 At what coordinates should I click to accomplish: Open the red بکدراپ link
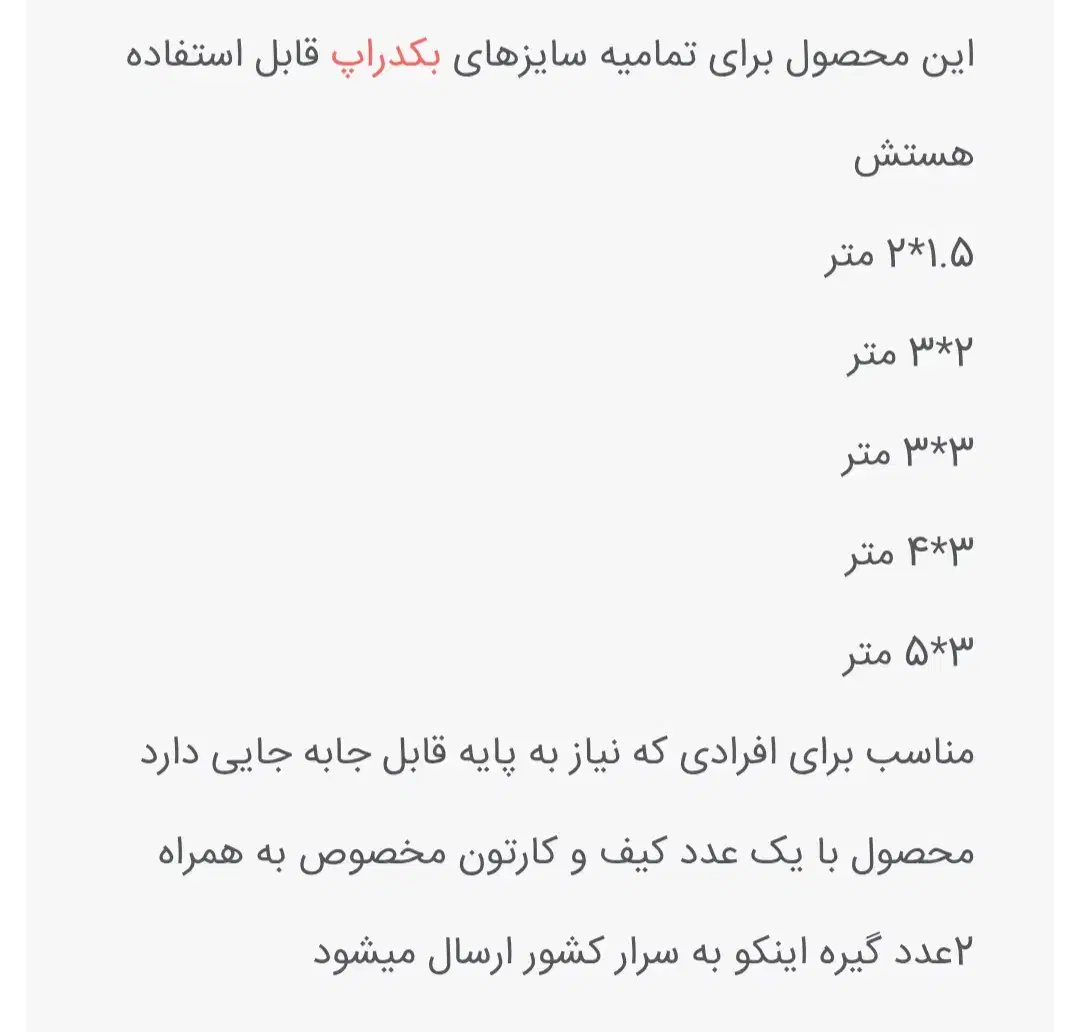pos(385,57)
